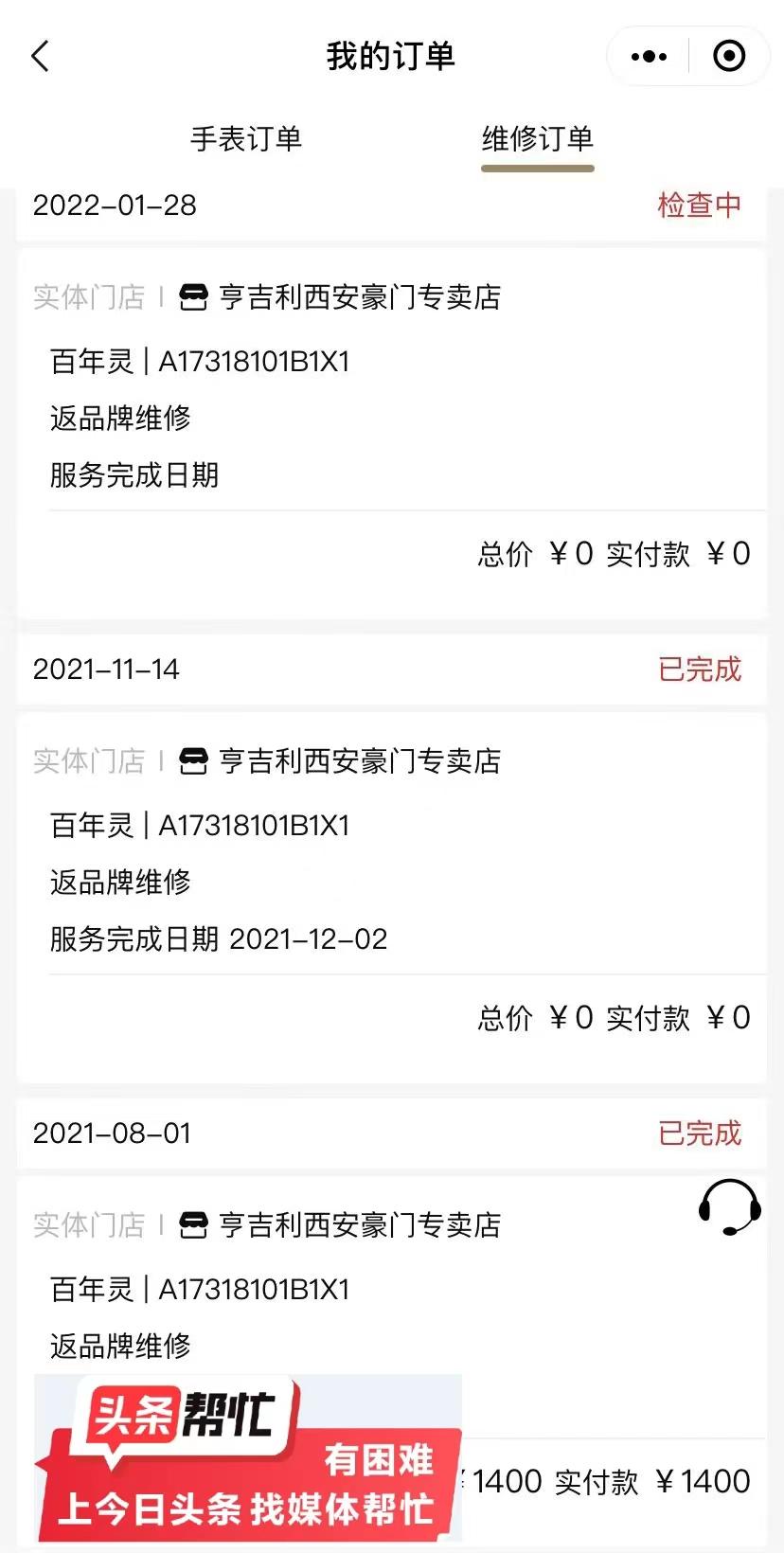
Task: Tap the back arrow at top left
Action: tap(39, 56)
